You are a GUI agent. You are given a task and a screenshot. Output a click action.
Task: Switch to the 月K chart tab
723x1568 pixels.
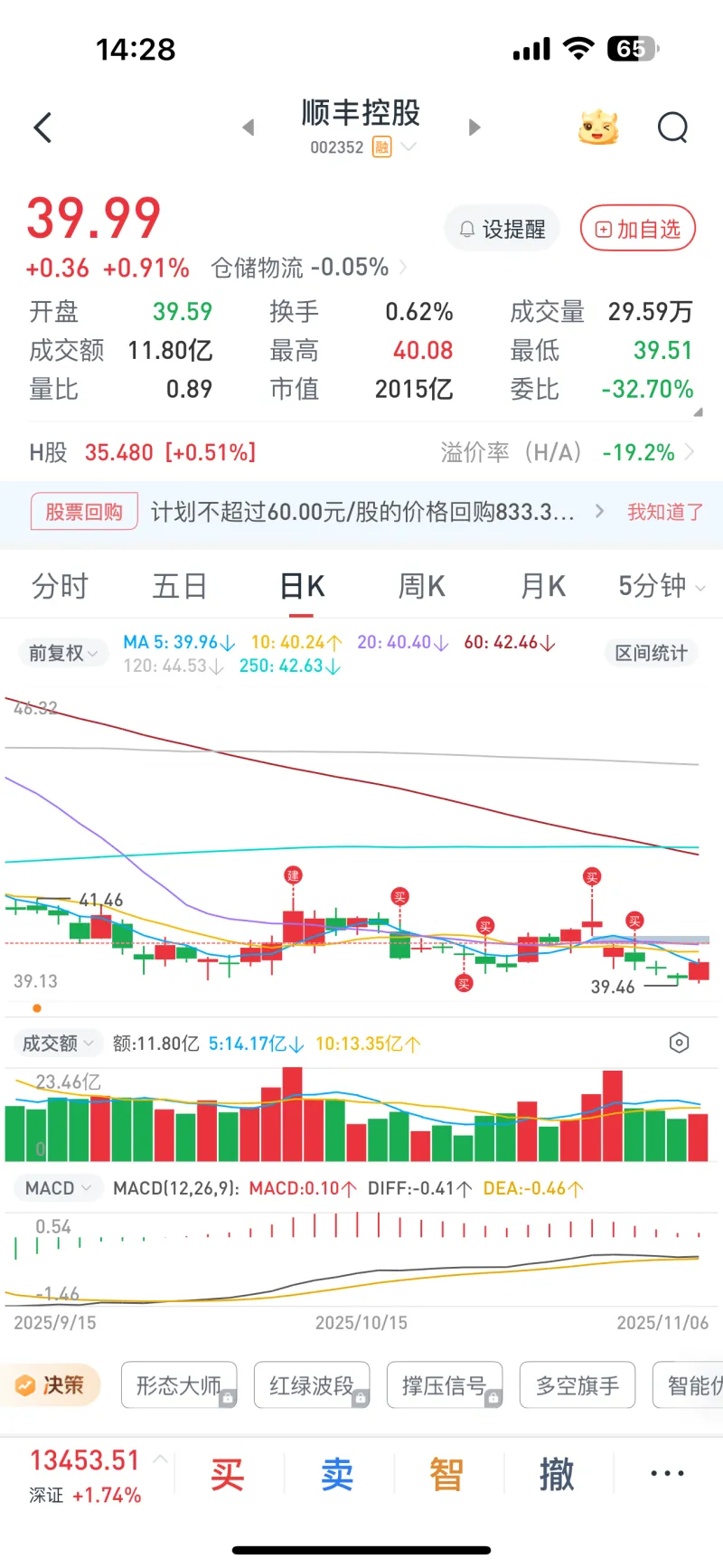point(542,586)
